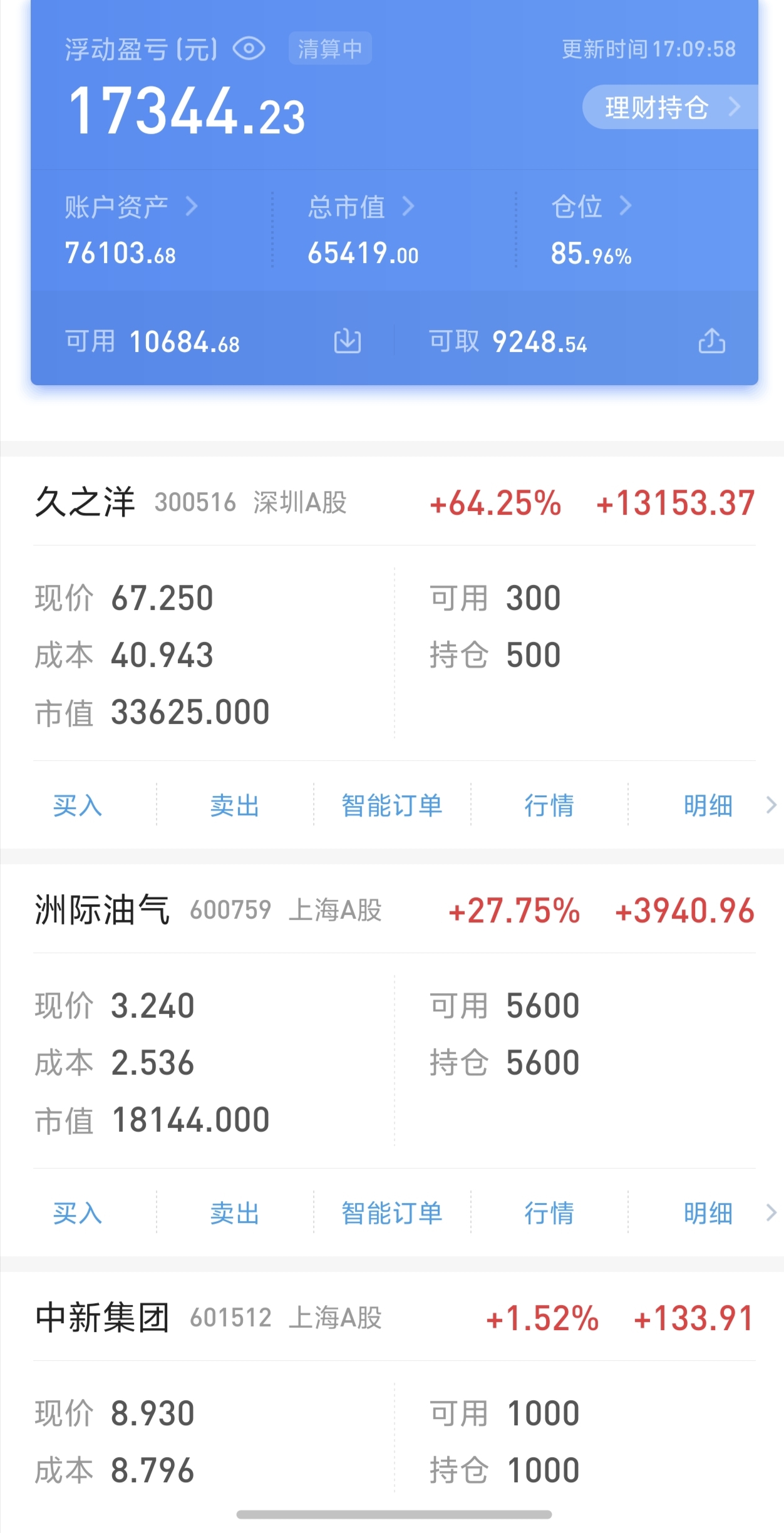View 账户资产 account assets details
Screen dimensions: 784x1533
132,207
